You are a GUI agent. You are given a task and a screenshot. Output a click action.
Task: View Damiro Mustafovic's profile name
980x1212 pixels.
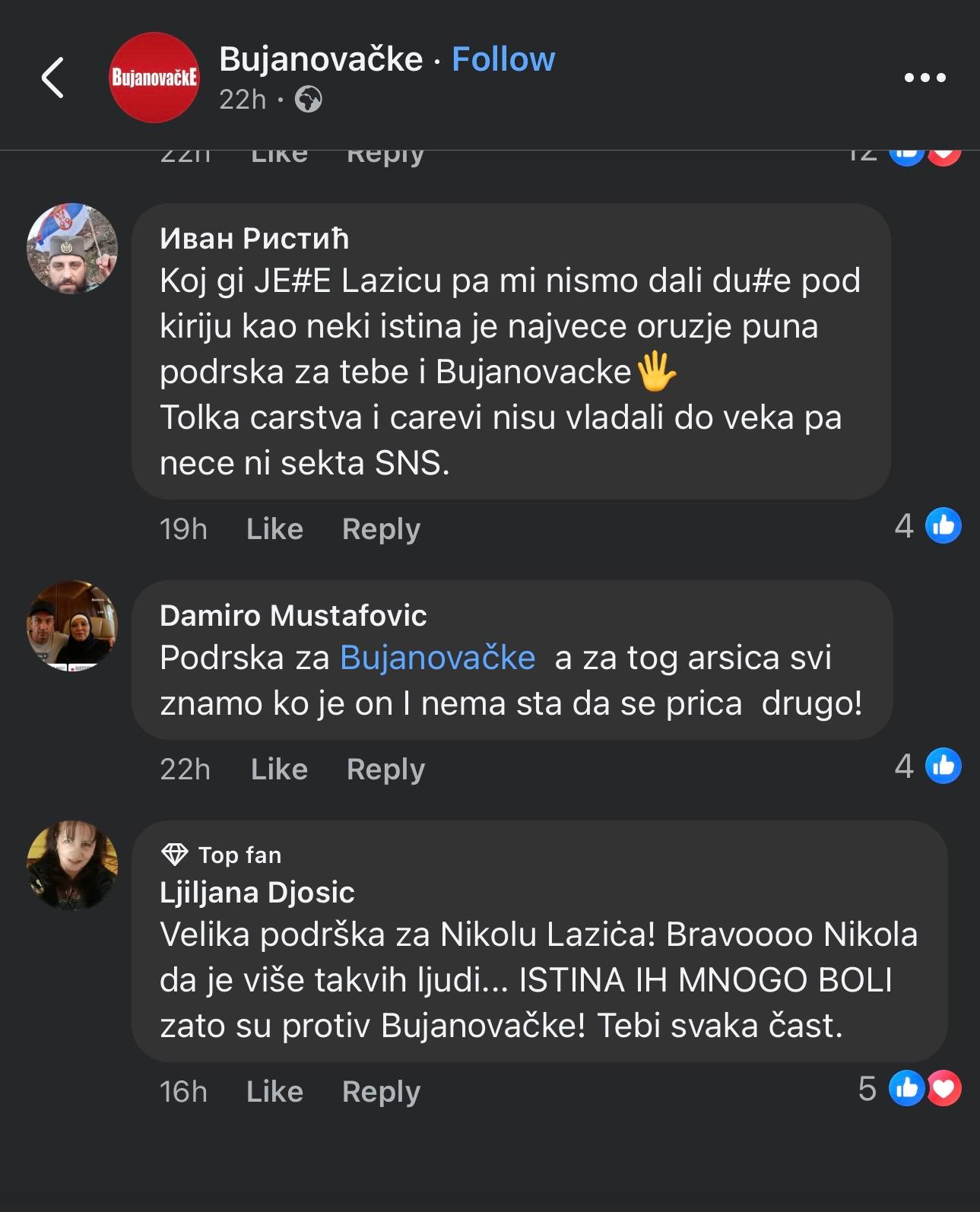tap(293, 615)
